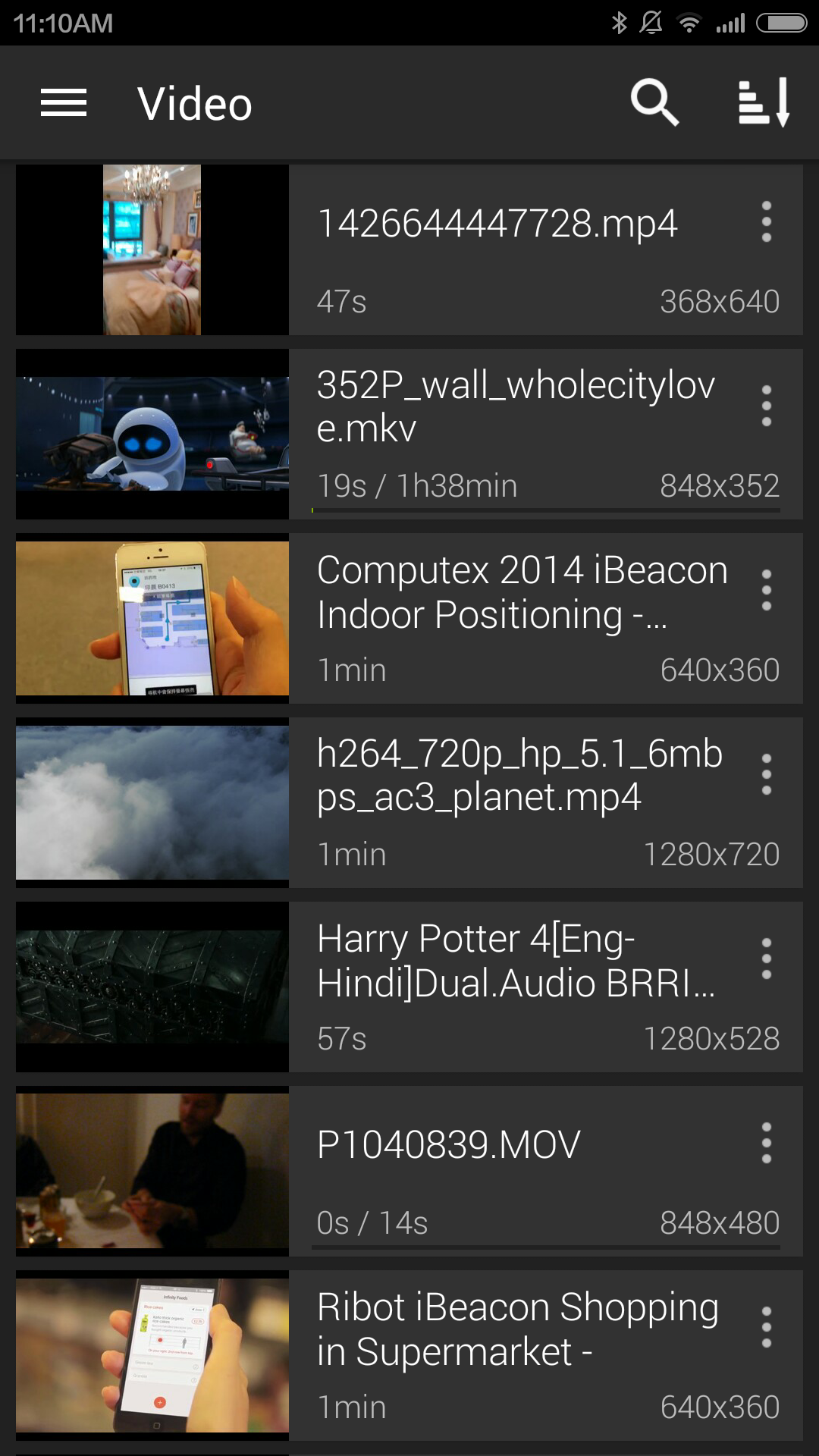Open more options for P1040839.MOV
The image size is (819, 1456).
[767, 1143]
